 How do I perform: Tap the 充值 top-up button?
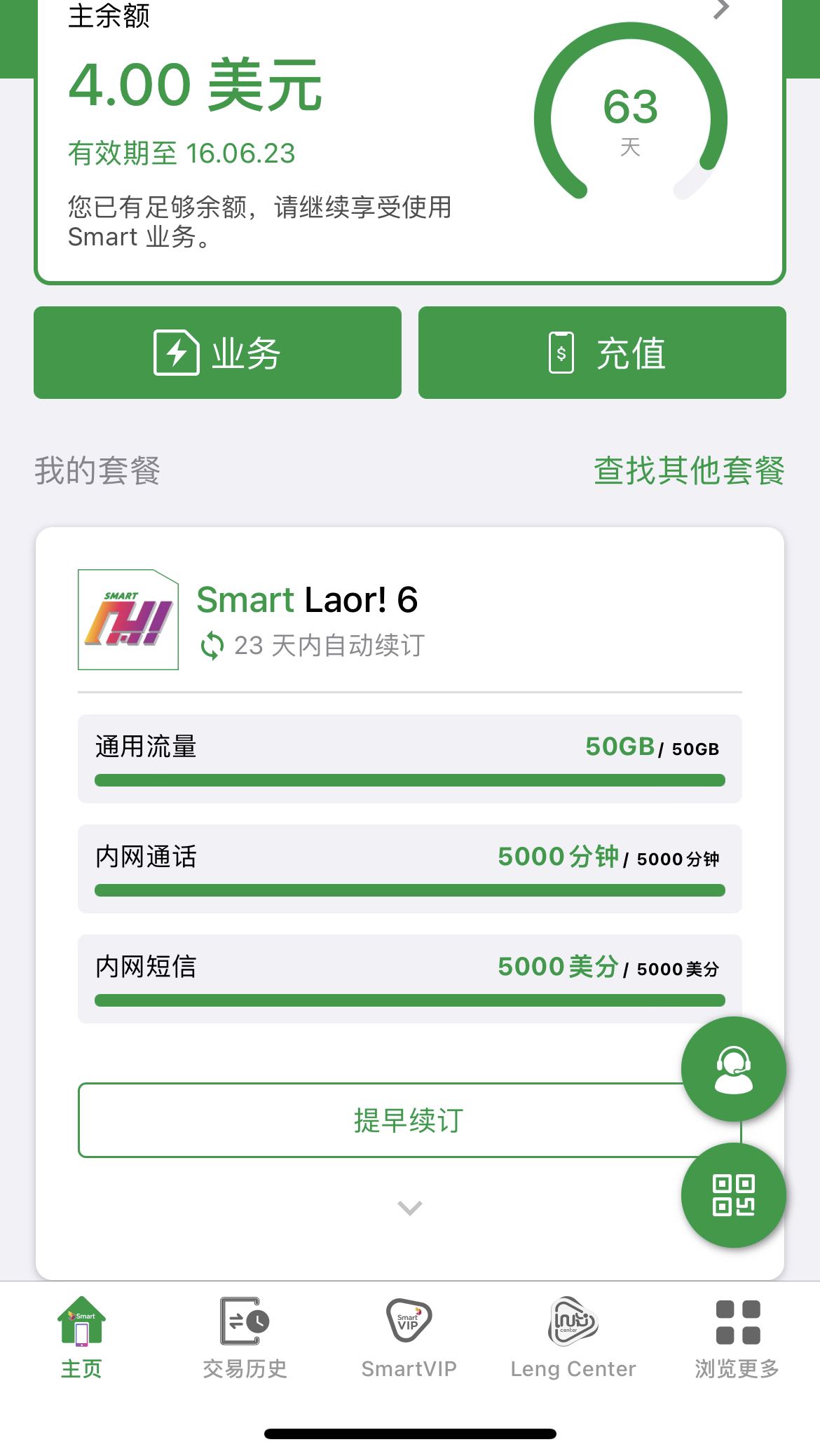coord(602,353)
